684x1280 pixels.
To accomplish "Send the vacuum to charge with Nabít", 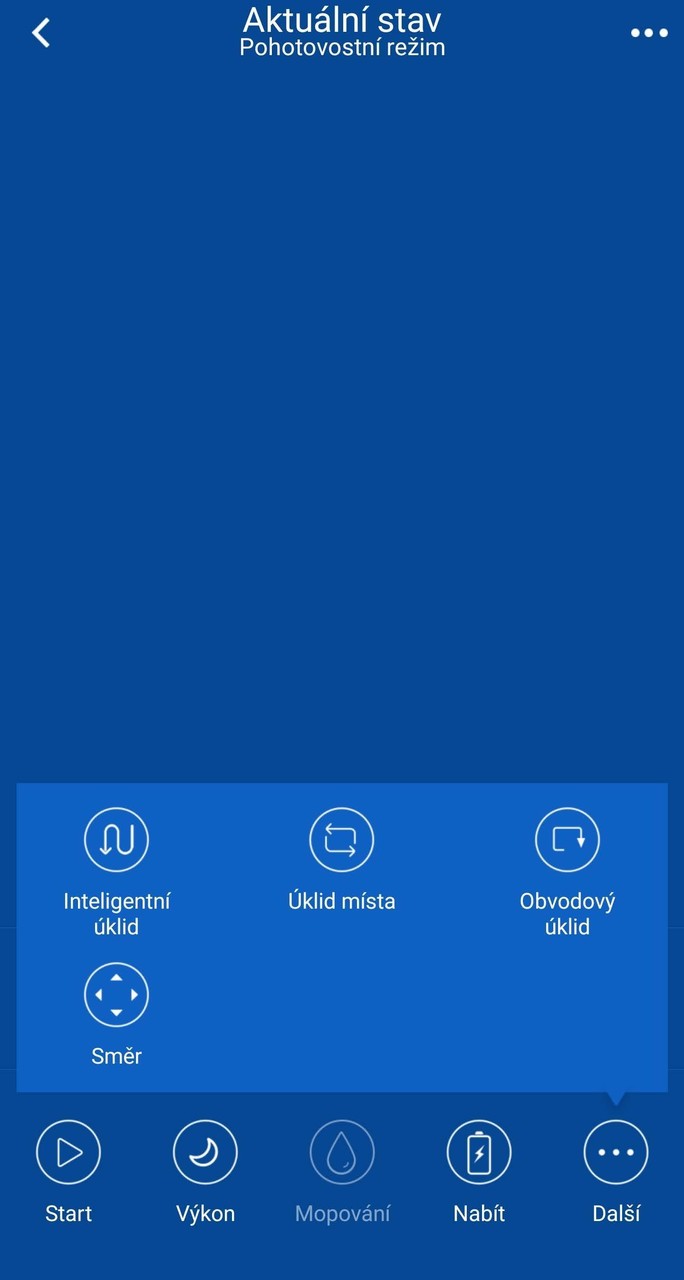I will pos(479,1153).
